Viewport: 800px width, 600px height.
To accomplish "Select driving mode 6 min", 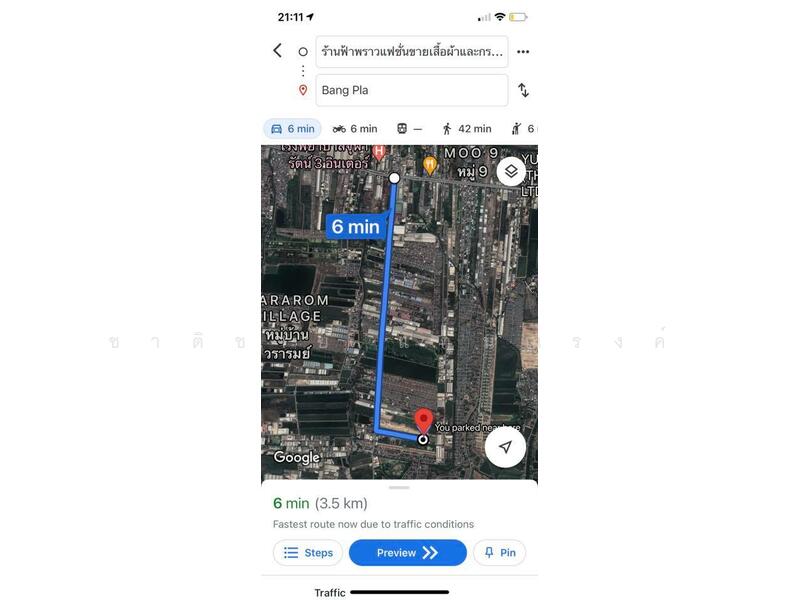I will 292,129.
